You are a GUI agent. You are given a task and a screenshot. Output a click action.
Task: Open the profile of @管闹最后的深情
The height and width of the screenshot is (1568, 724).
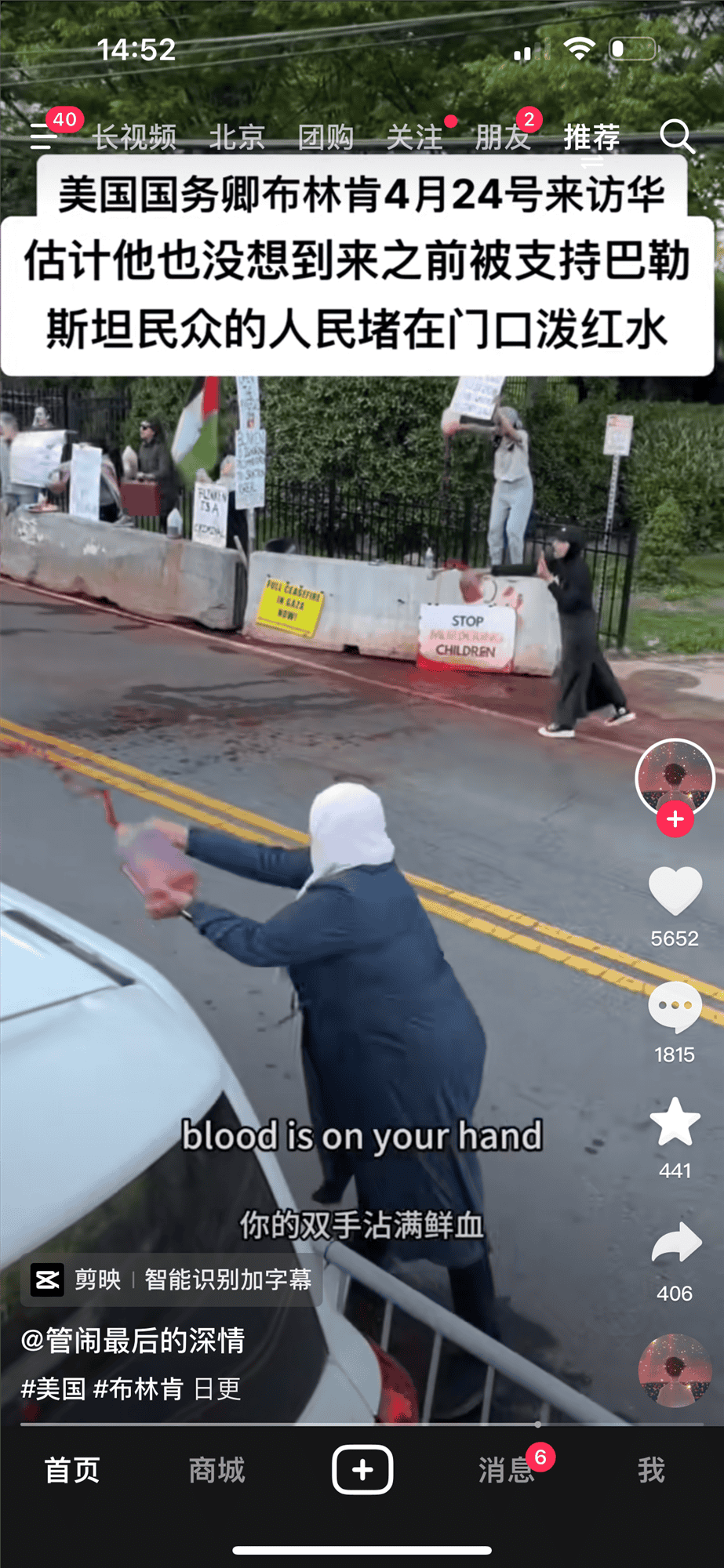coord(133,1340)
